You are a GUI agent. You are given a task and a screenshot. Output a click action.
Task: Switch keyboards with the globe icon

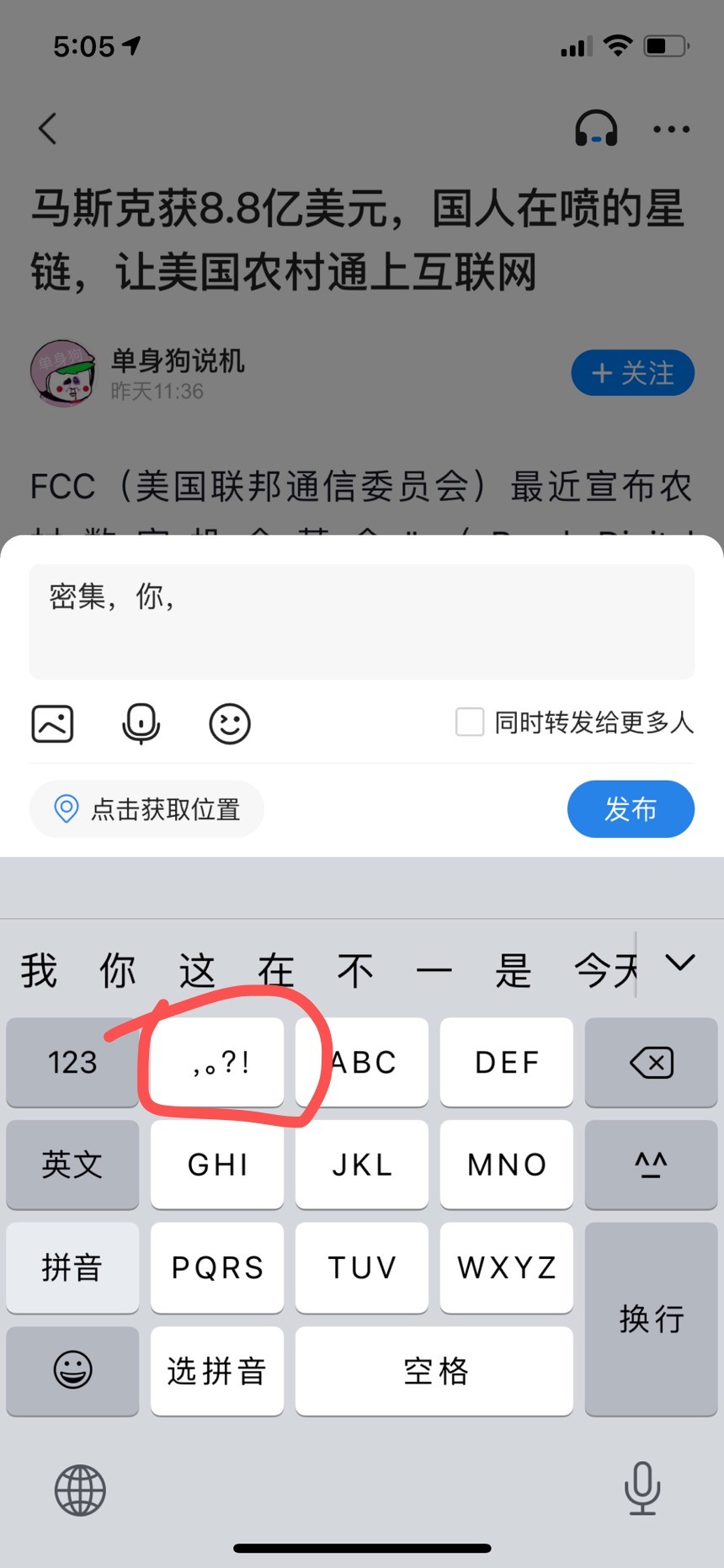pos(80,1489)
